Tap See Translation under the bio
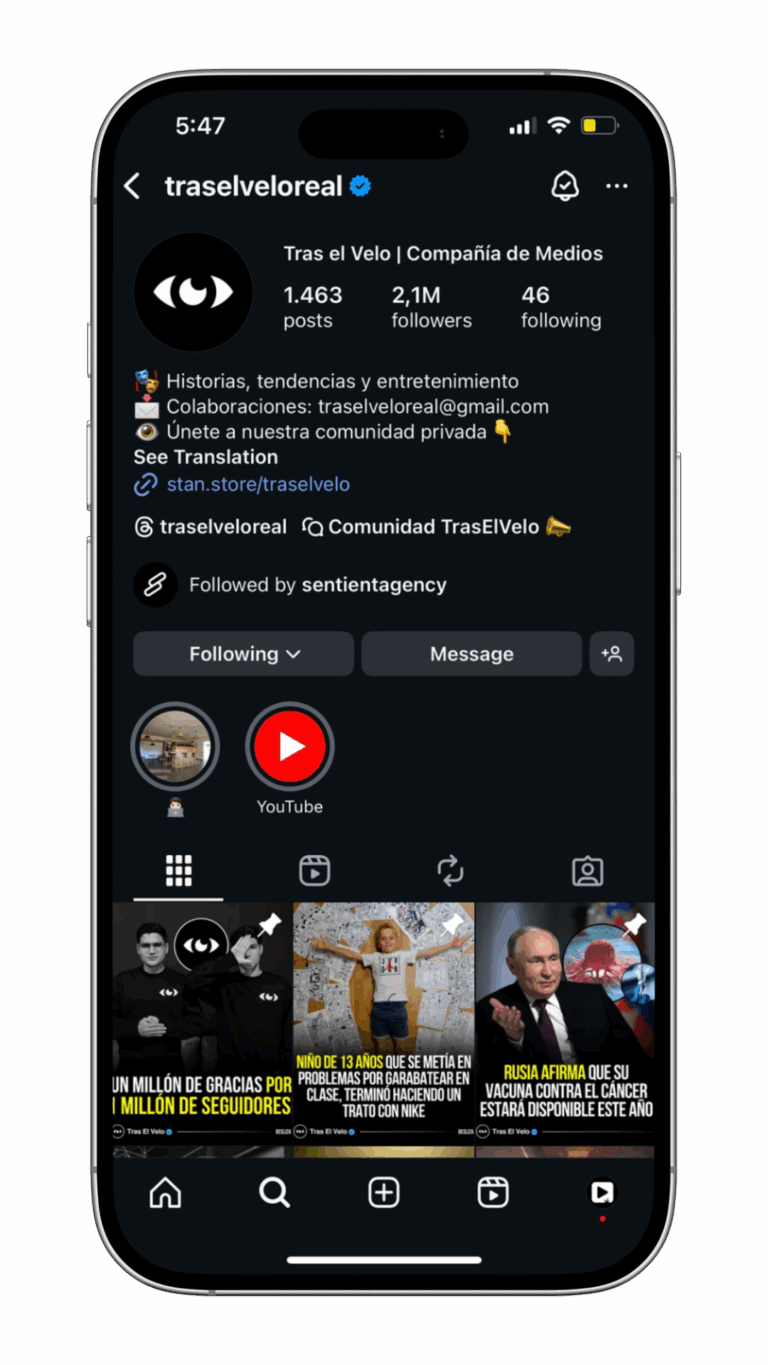The image size is (768, 1365). pyautogui.click(x=206, y=457)
